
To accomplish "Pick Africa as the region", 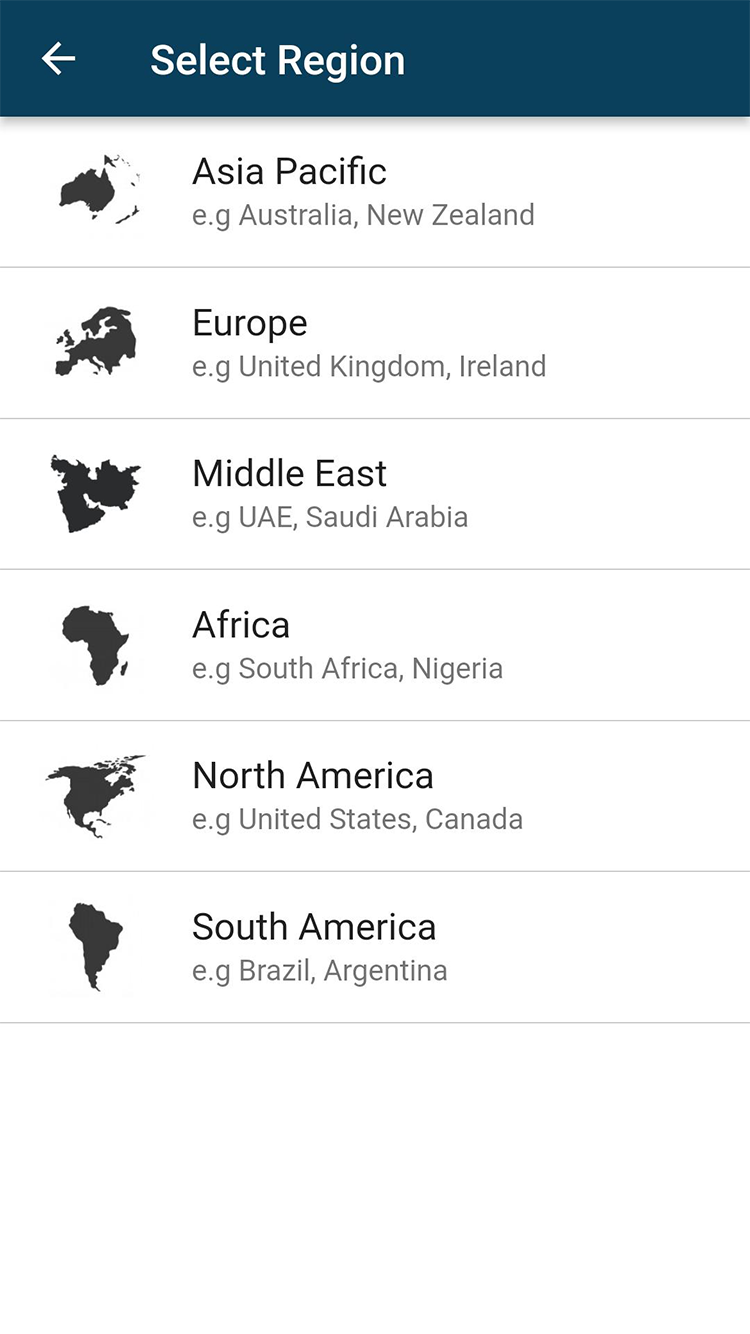I will (375, 645).
